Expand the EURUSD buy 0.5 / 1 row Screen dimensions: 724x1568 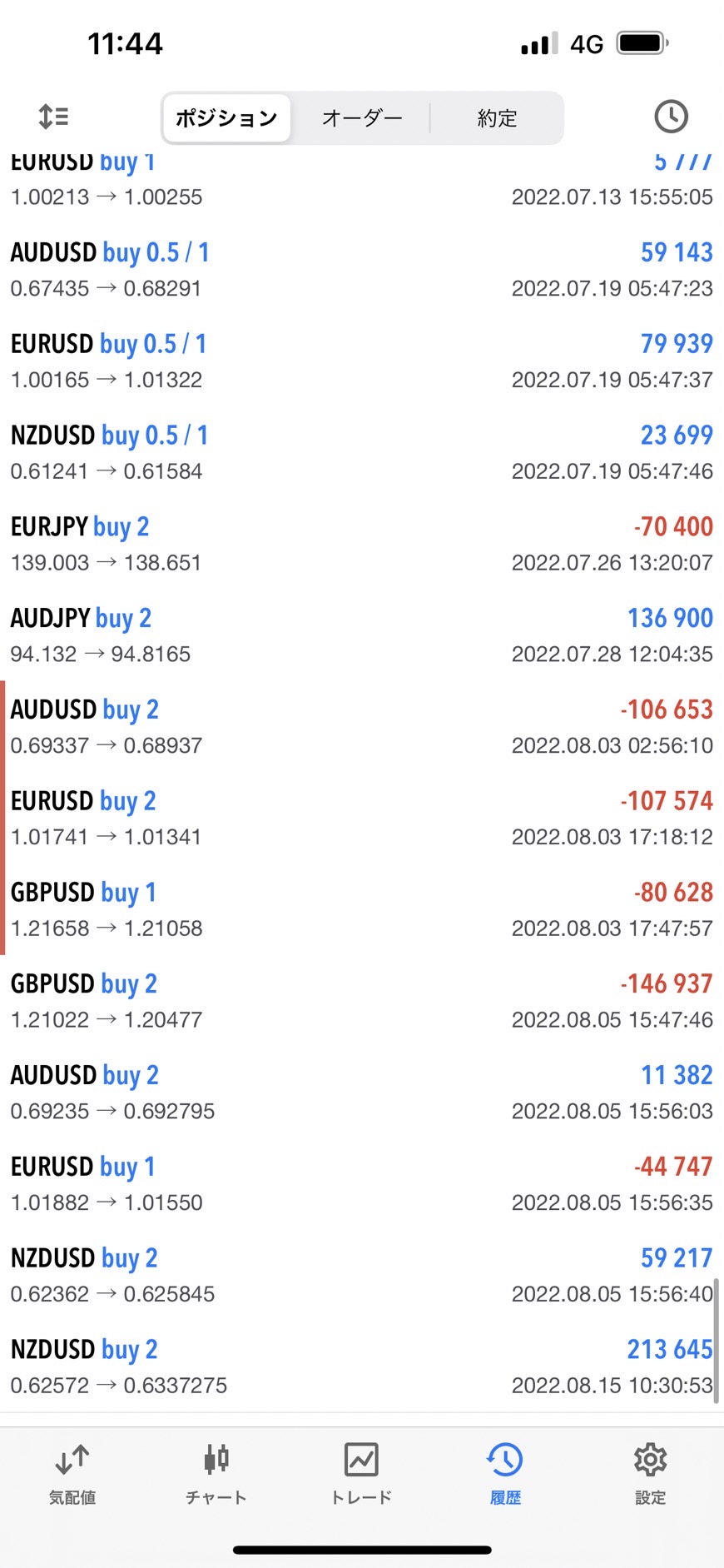coord(361,361)
